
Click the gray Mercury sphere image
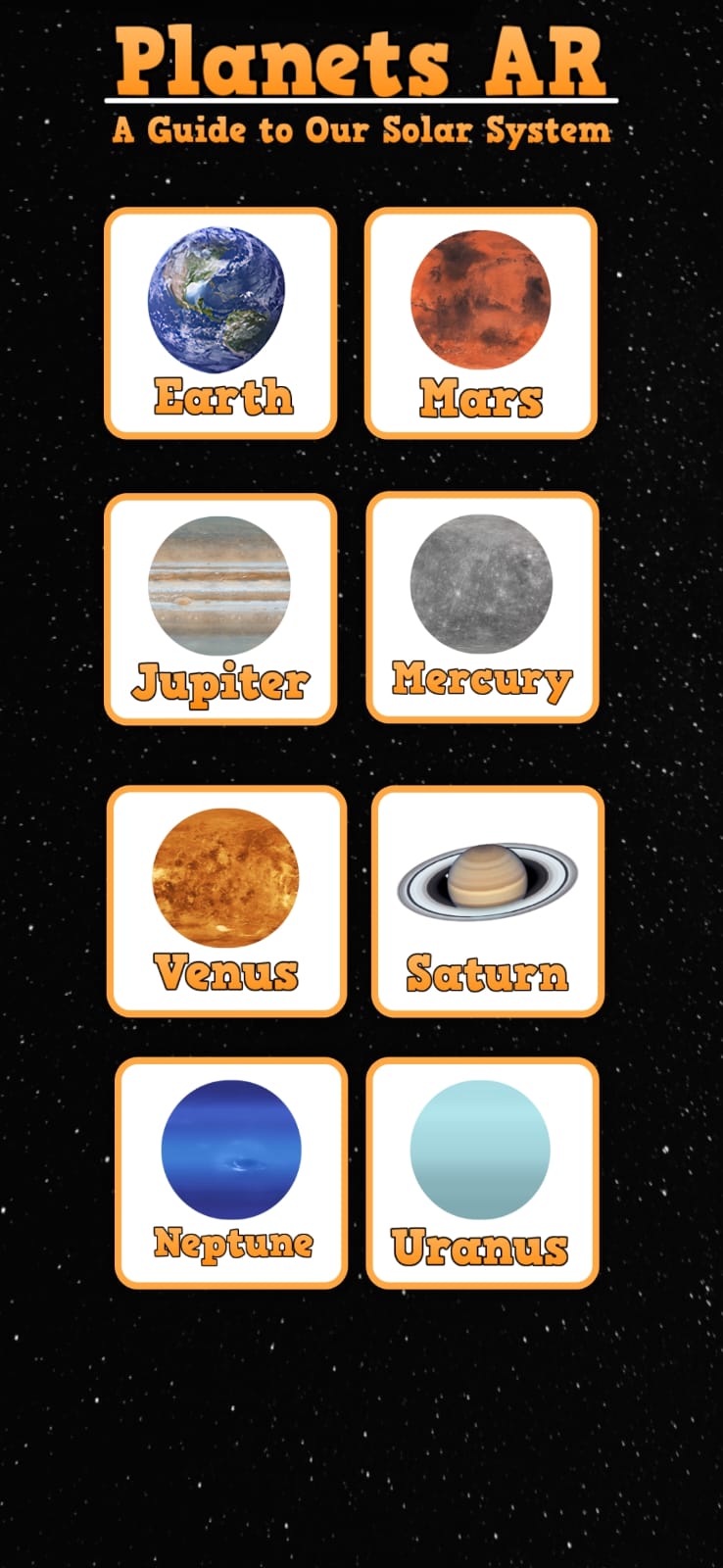[480, 585]
